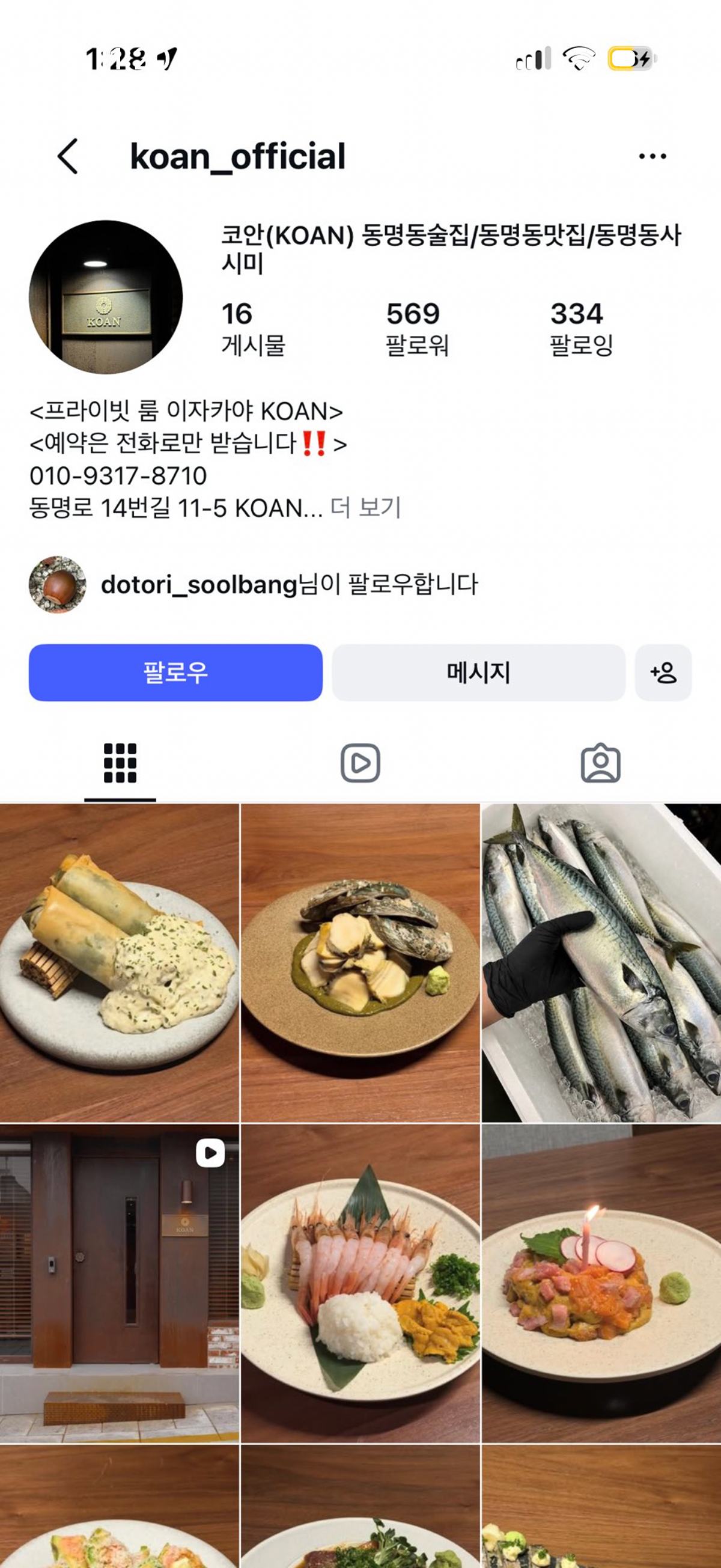
Task: Switch to the tagged photos tab
Action: [x=600, y=763]
